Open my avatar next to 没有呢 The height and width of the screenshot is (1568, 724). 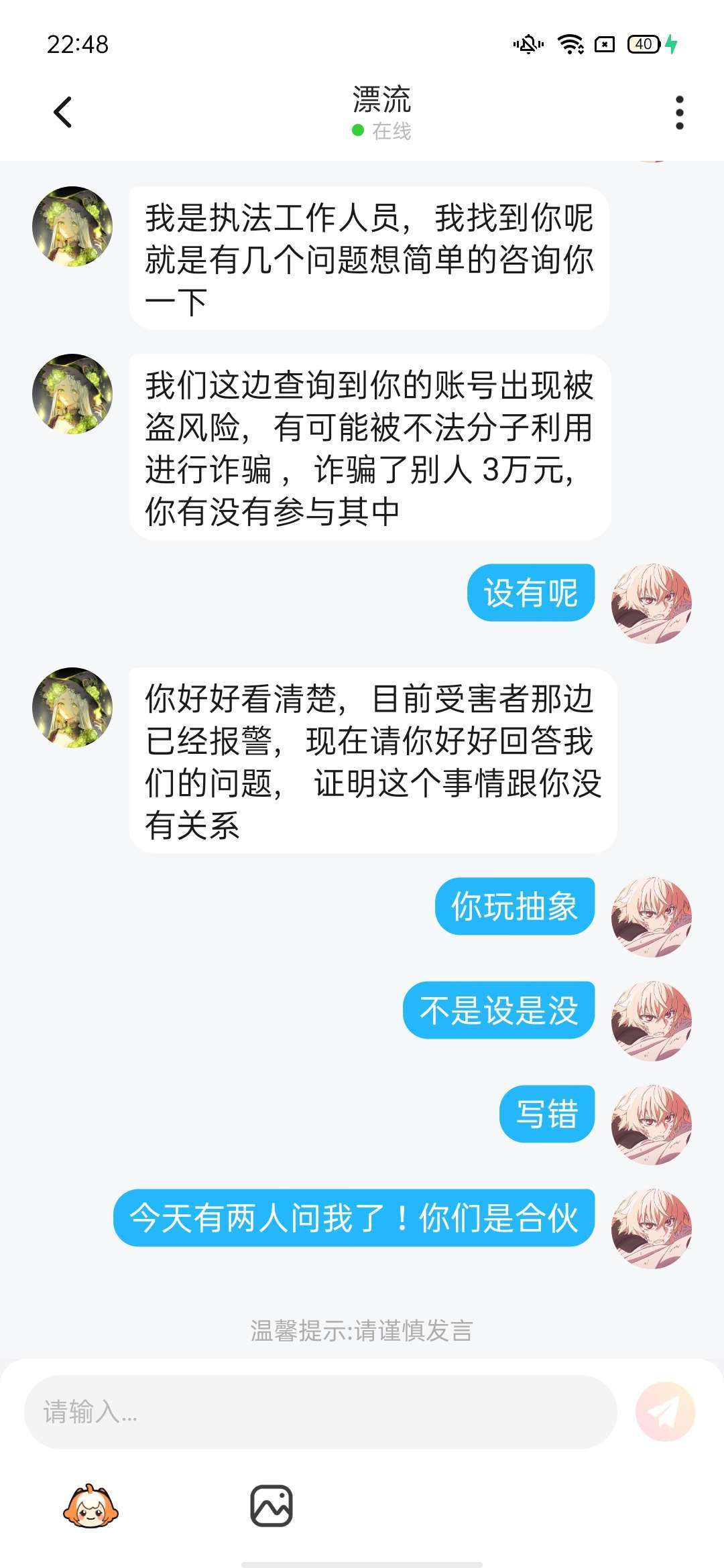pos(651,603)
